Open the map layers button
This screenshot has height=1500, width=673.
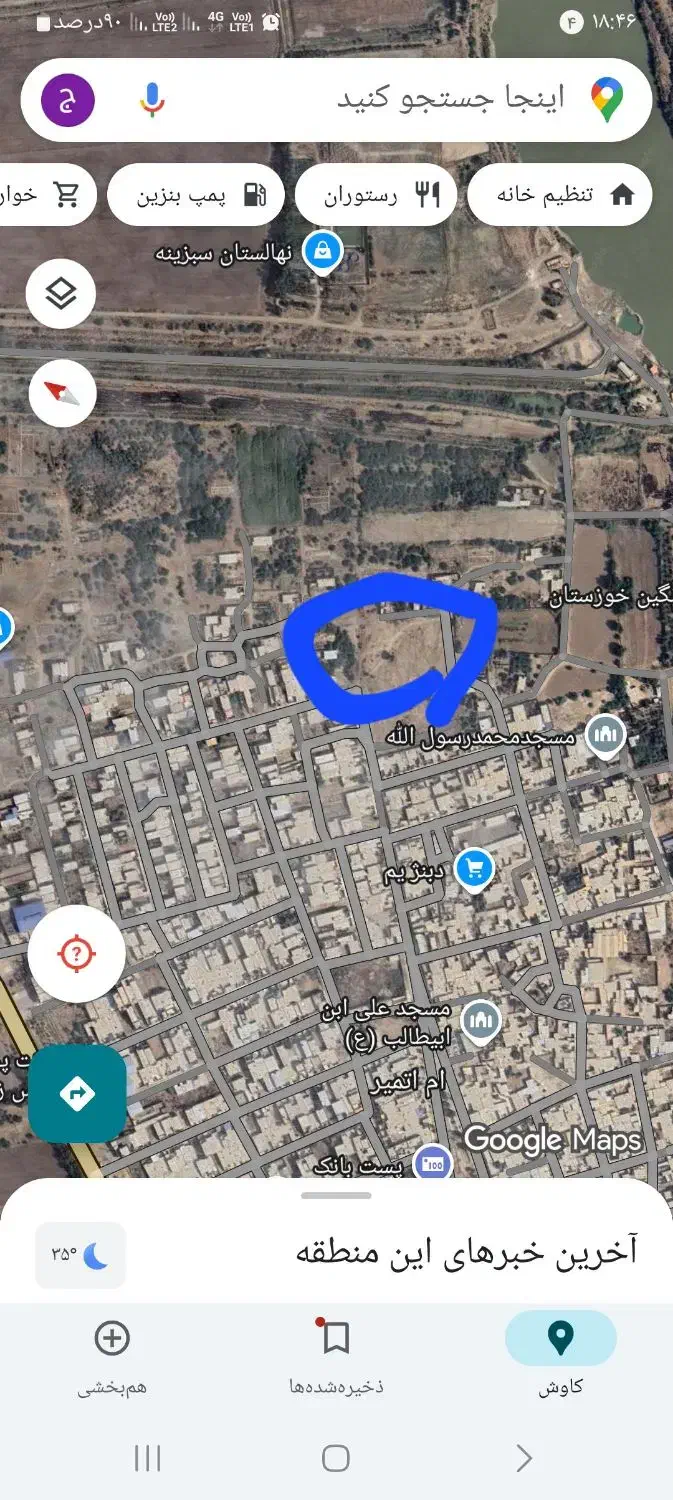click(61, 294)
